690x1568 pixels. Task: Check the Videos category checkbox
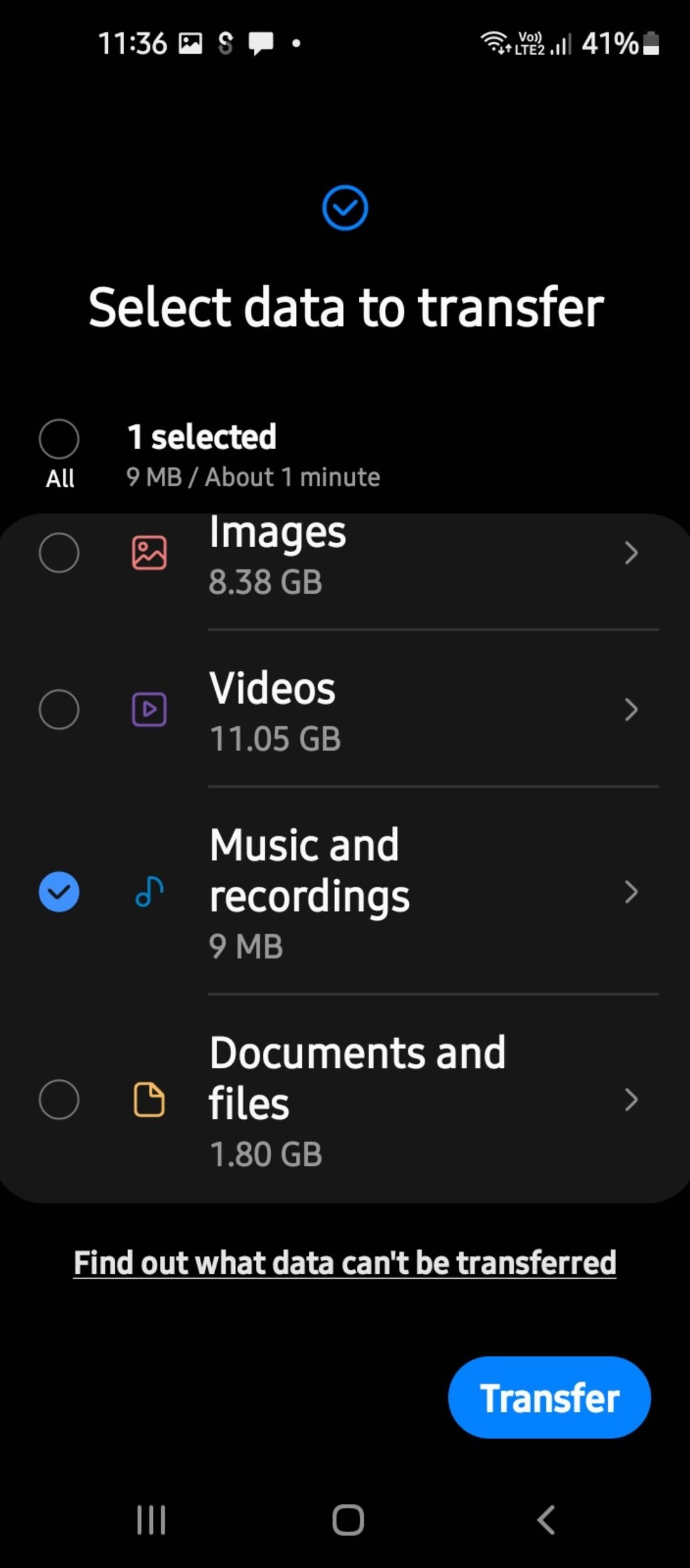(x=59, y=709)
